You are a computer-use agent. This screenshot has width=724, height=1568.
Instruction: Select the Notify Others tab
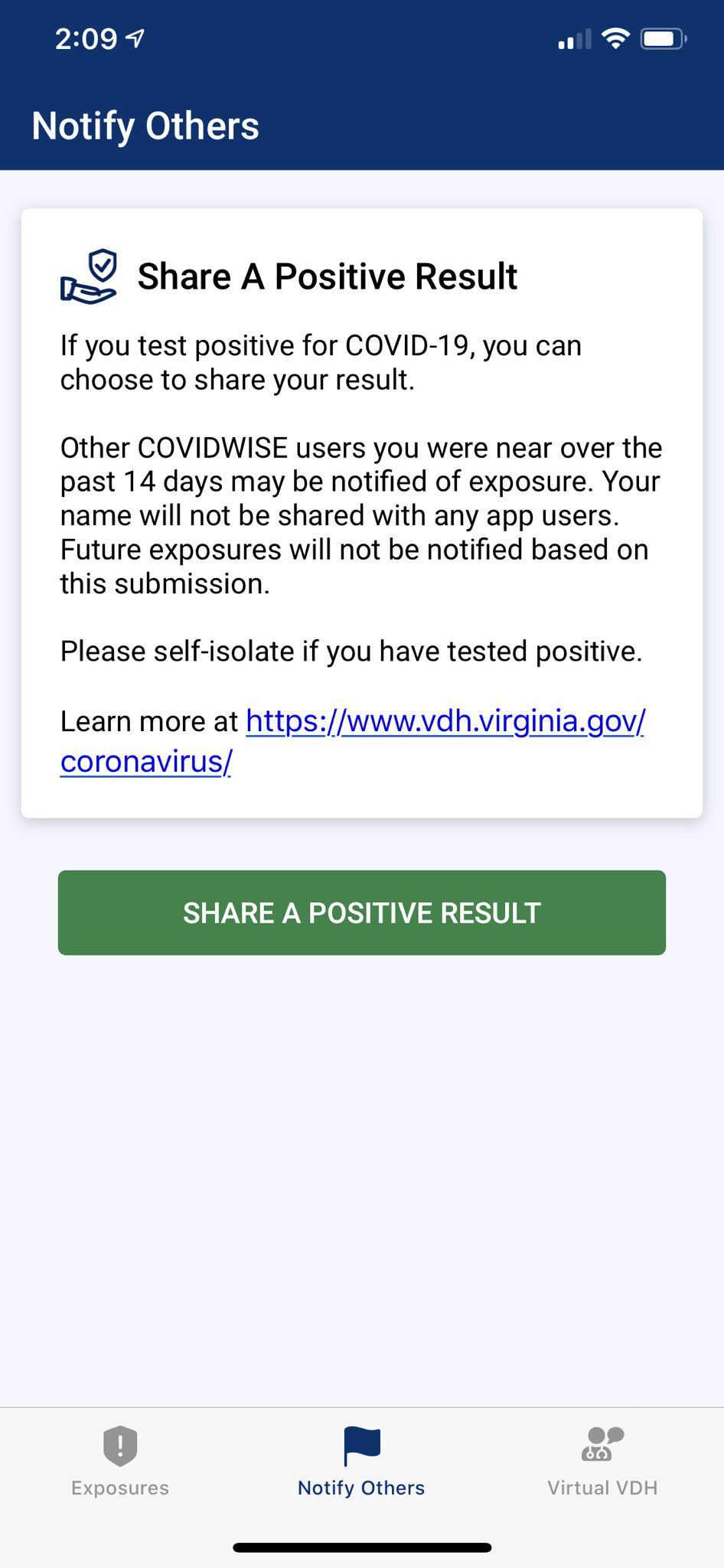click(361, 1461)
